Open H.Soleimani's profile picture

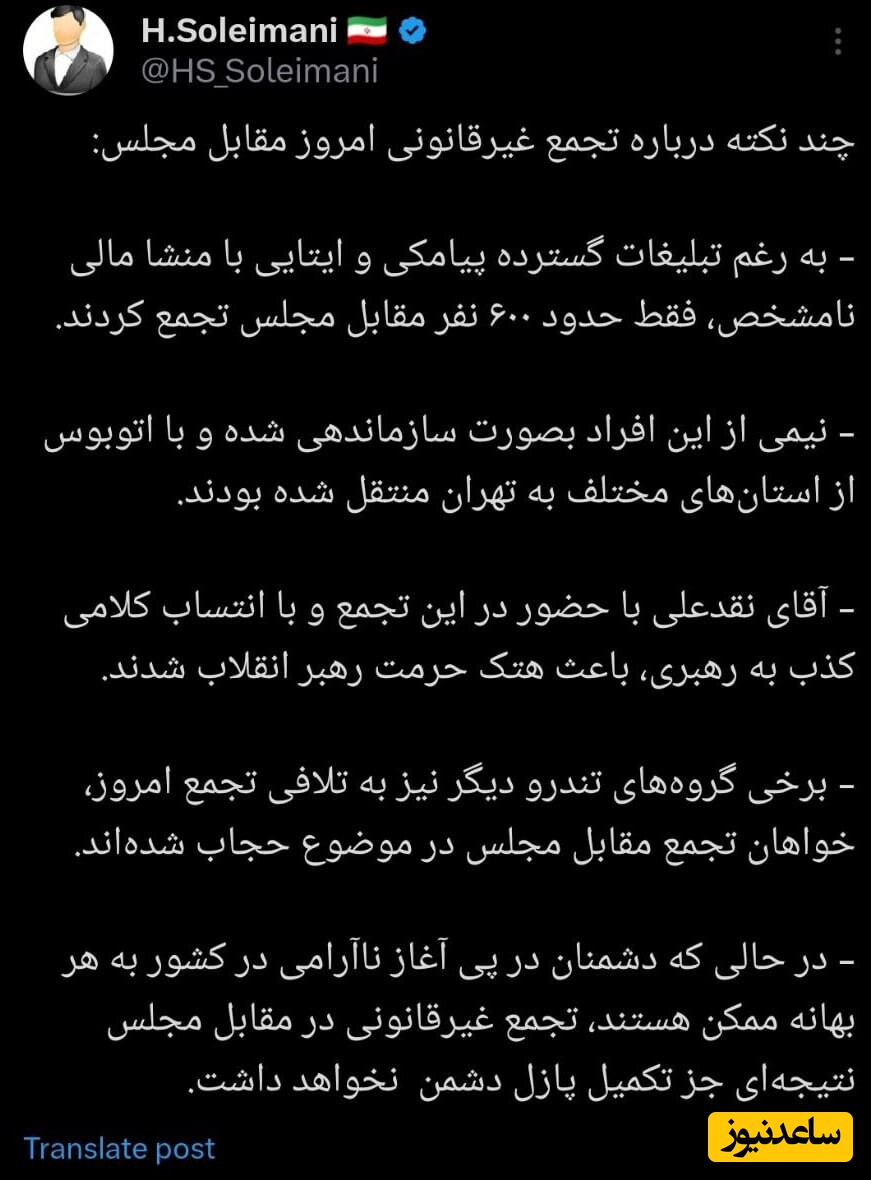coord(68,50)
